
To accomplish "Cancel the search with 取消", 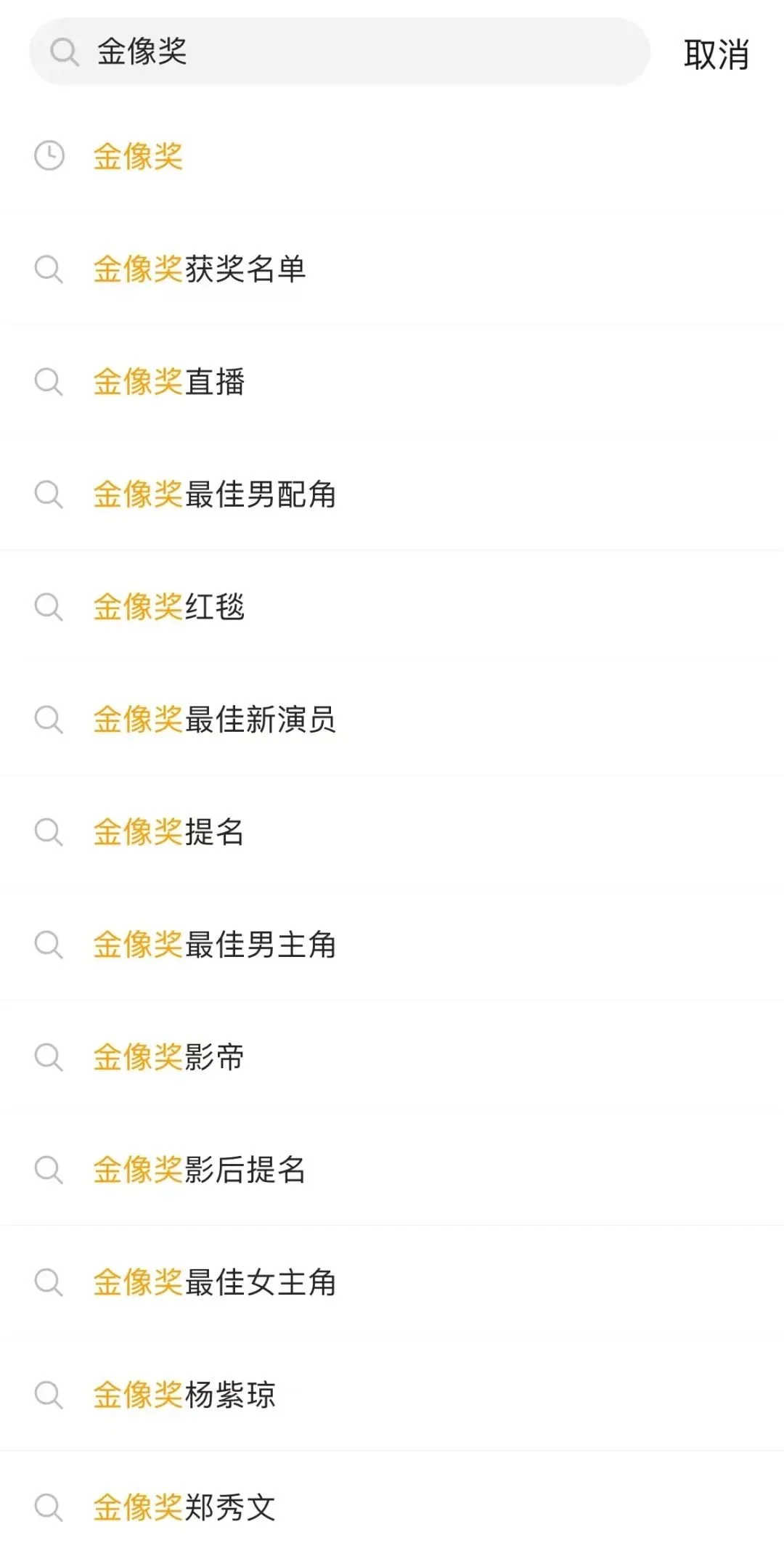I will (716, 54).
